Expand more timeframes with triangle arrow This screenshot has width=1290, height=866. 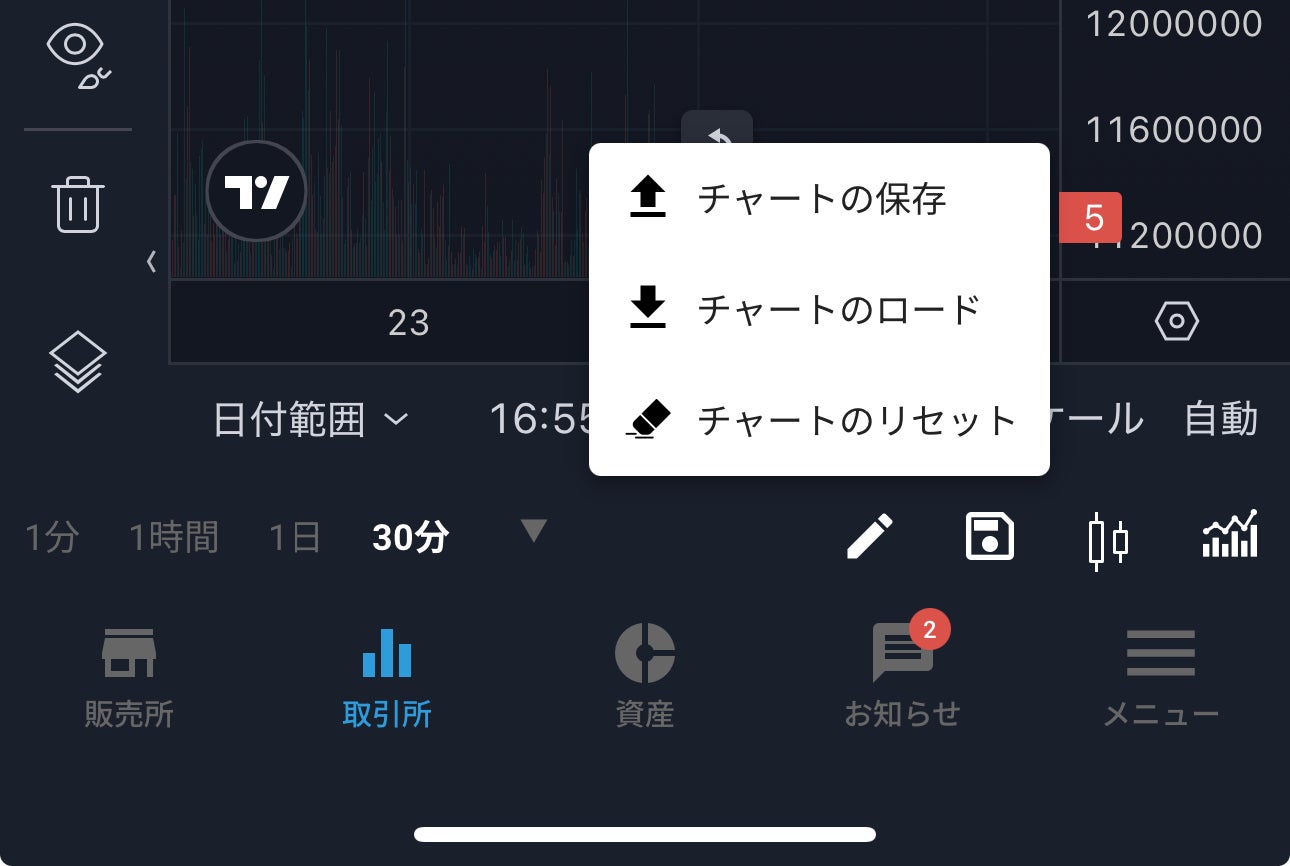click(x=534, y=530)
